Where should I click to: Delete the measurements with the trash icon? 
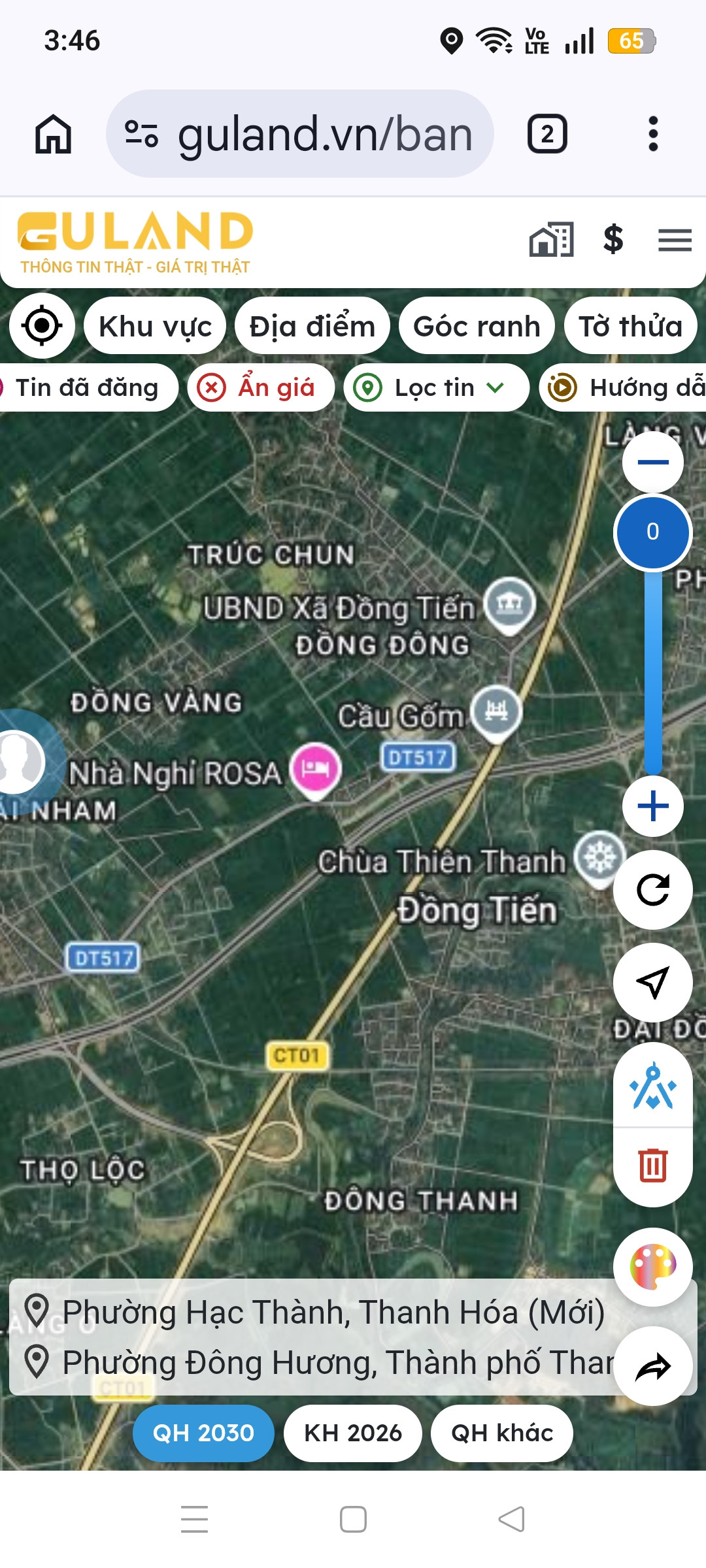pyautogui.click(x=652, y=1166)
